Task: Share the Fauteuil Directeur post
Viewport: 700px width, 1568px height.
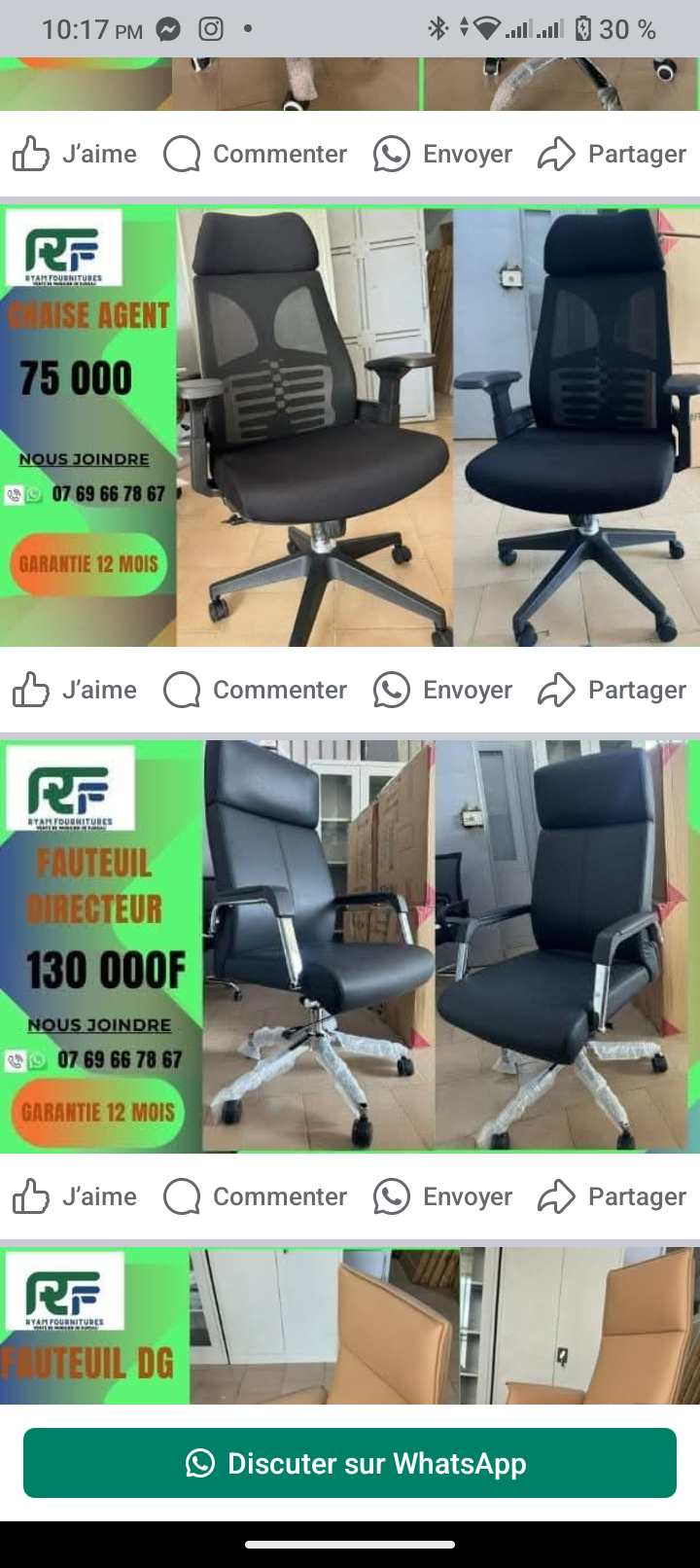Action: (612, 1196)
